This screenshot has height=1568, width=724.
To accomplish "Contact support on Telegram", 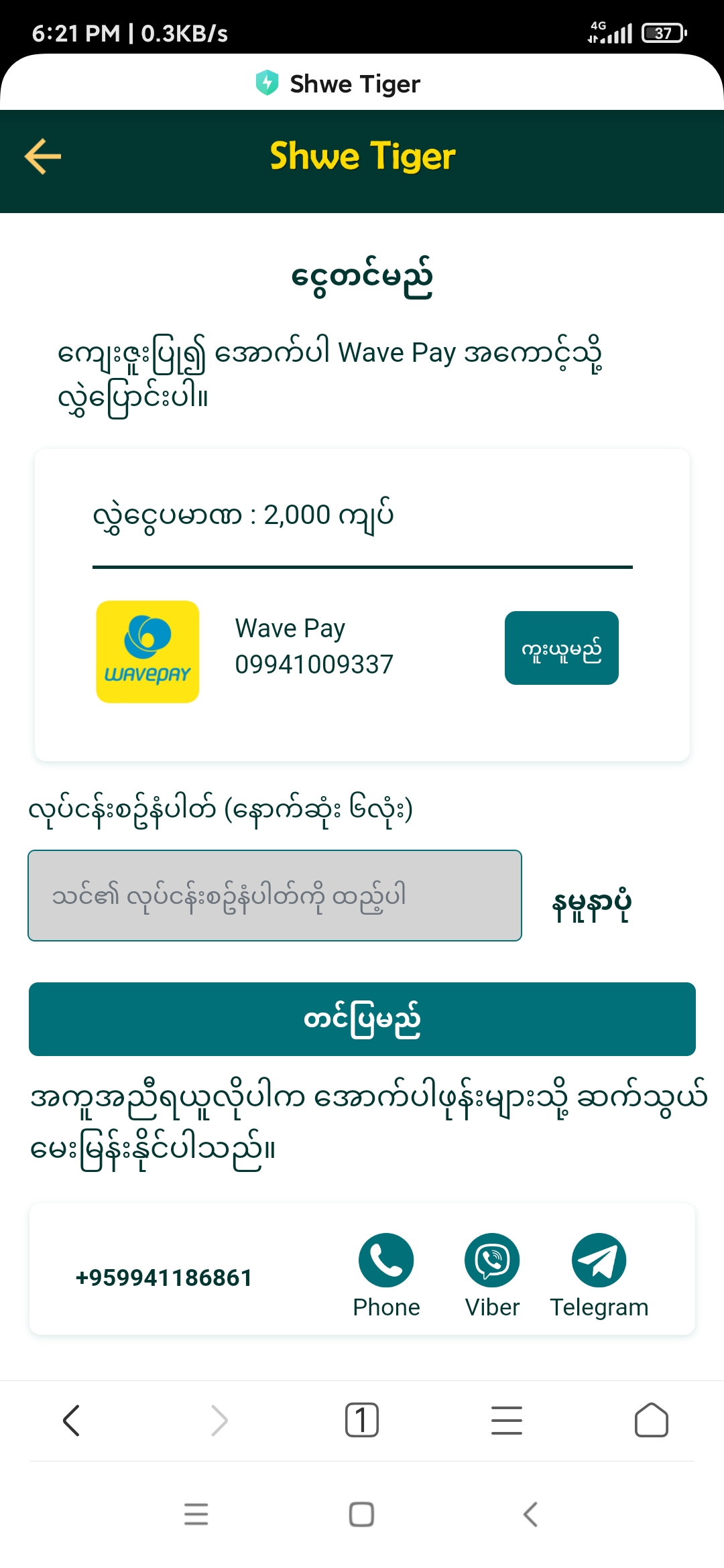I will point(599,1260).
